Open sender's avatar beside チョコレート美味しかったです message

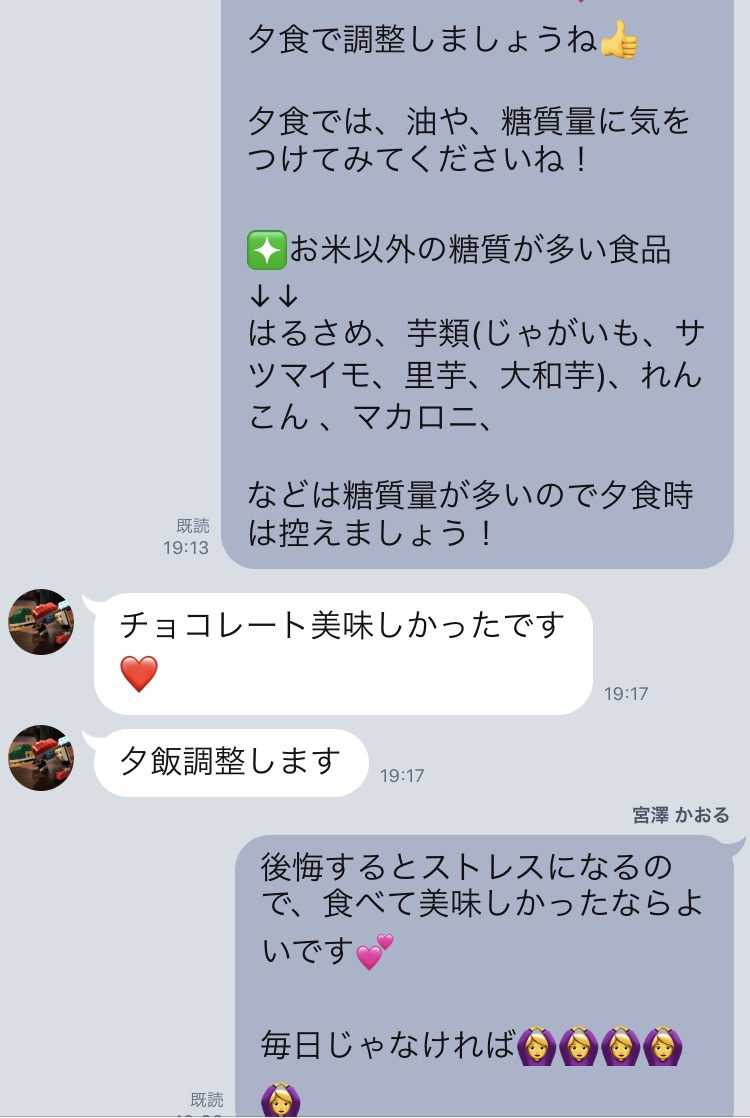point(41,622)
